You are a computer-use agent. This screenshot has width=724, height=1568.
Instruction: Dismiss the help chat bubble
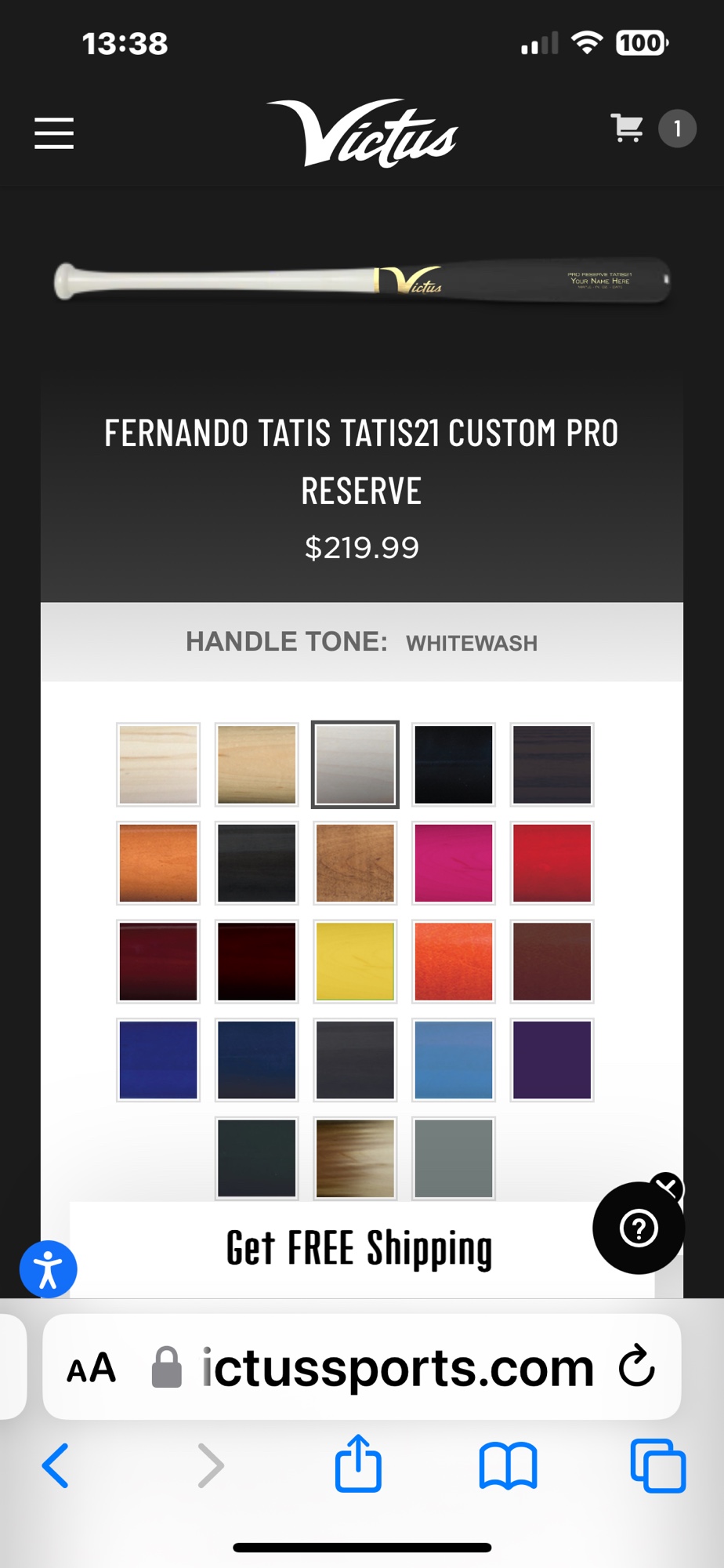click(667, 1188)
